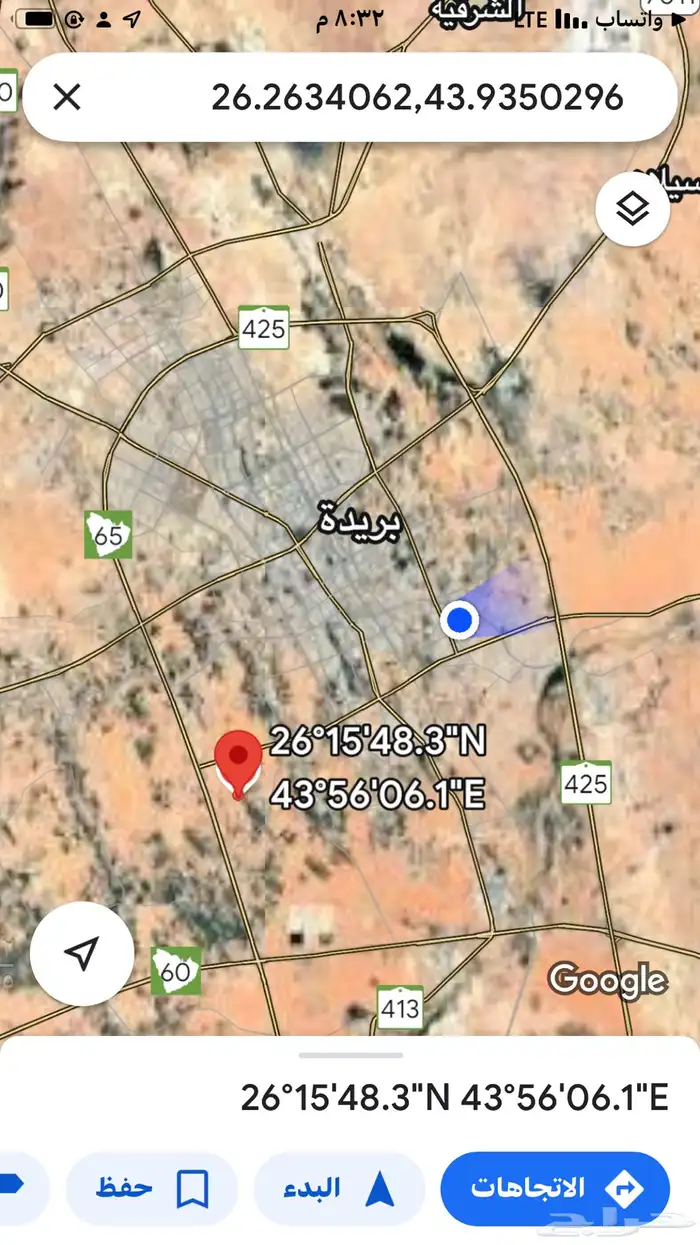This screenshot has width=700, height=1245.
Task: Start navigation with البدء button
Action: 339,1188
